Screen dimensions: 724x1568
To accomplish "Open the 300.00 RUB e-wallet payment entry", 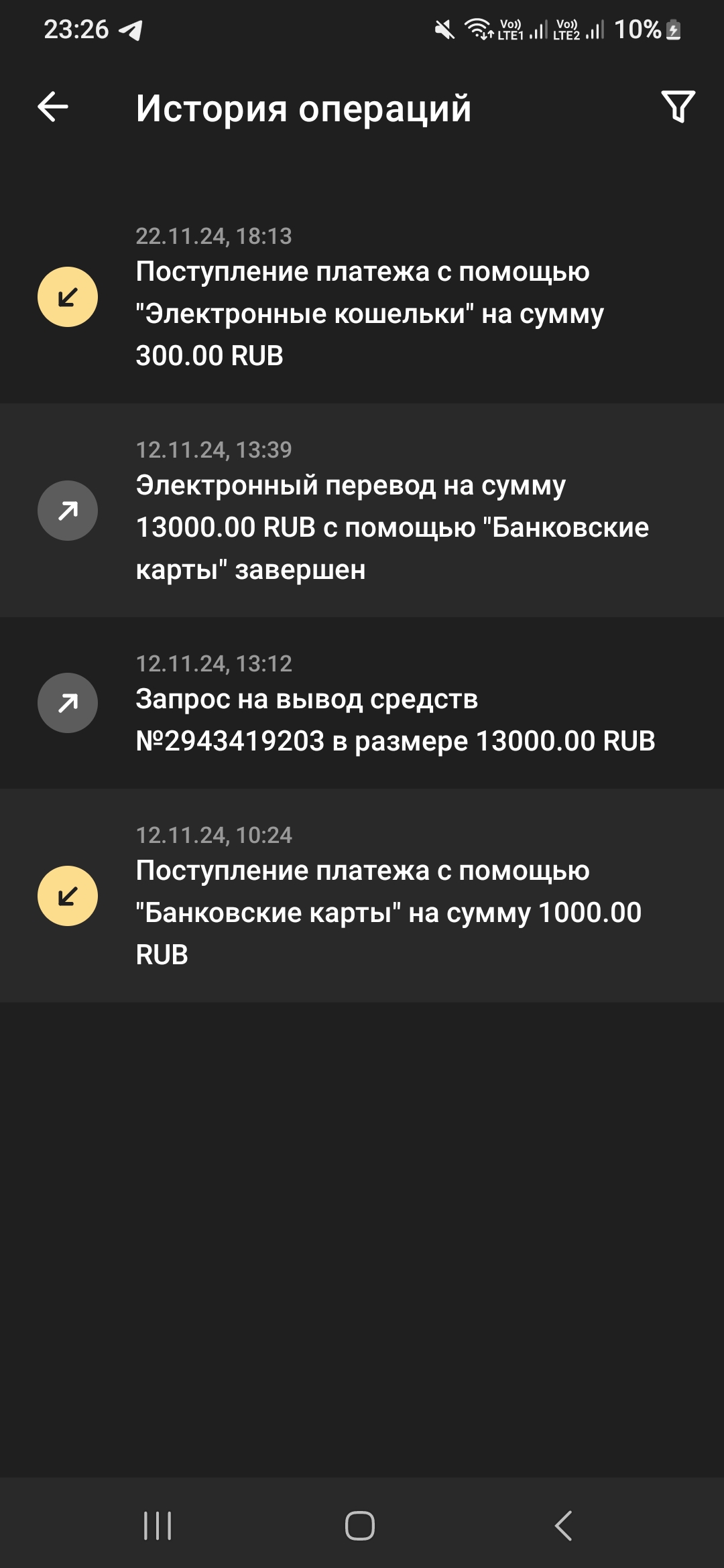I will pos(362,298).
